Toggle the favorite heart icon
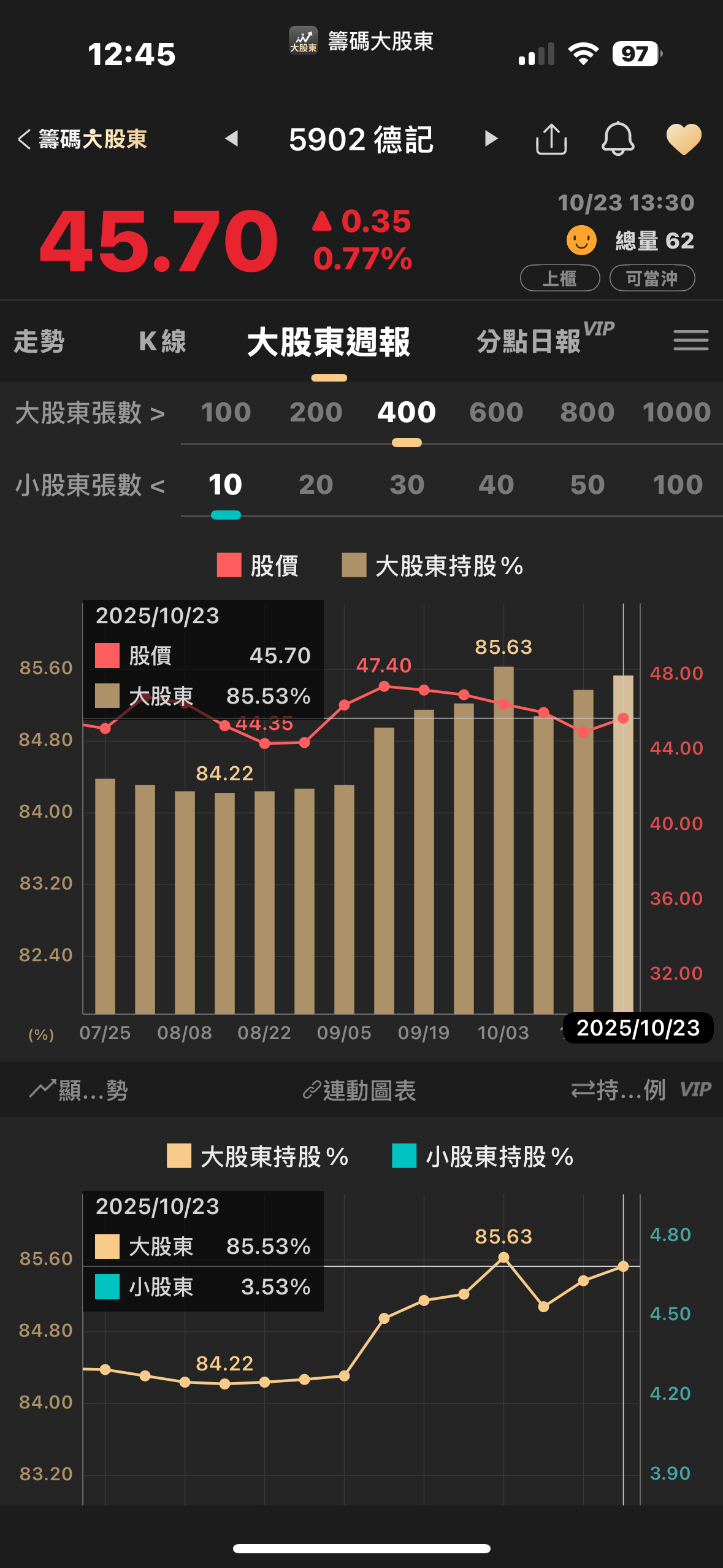 (x=683, y=139)
